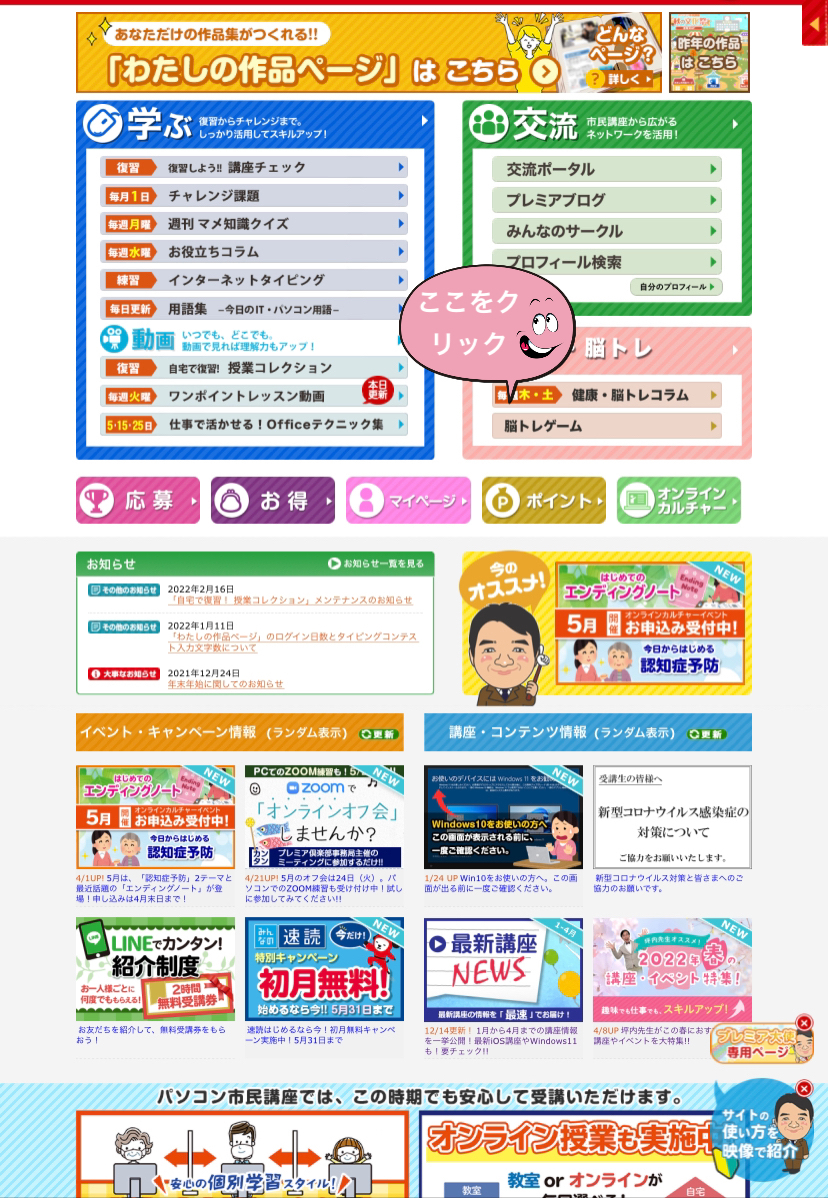Open 年末年始に関してのお知らせ link

pyautogui.click(x=225, y=684)
